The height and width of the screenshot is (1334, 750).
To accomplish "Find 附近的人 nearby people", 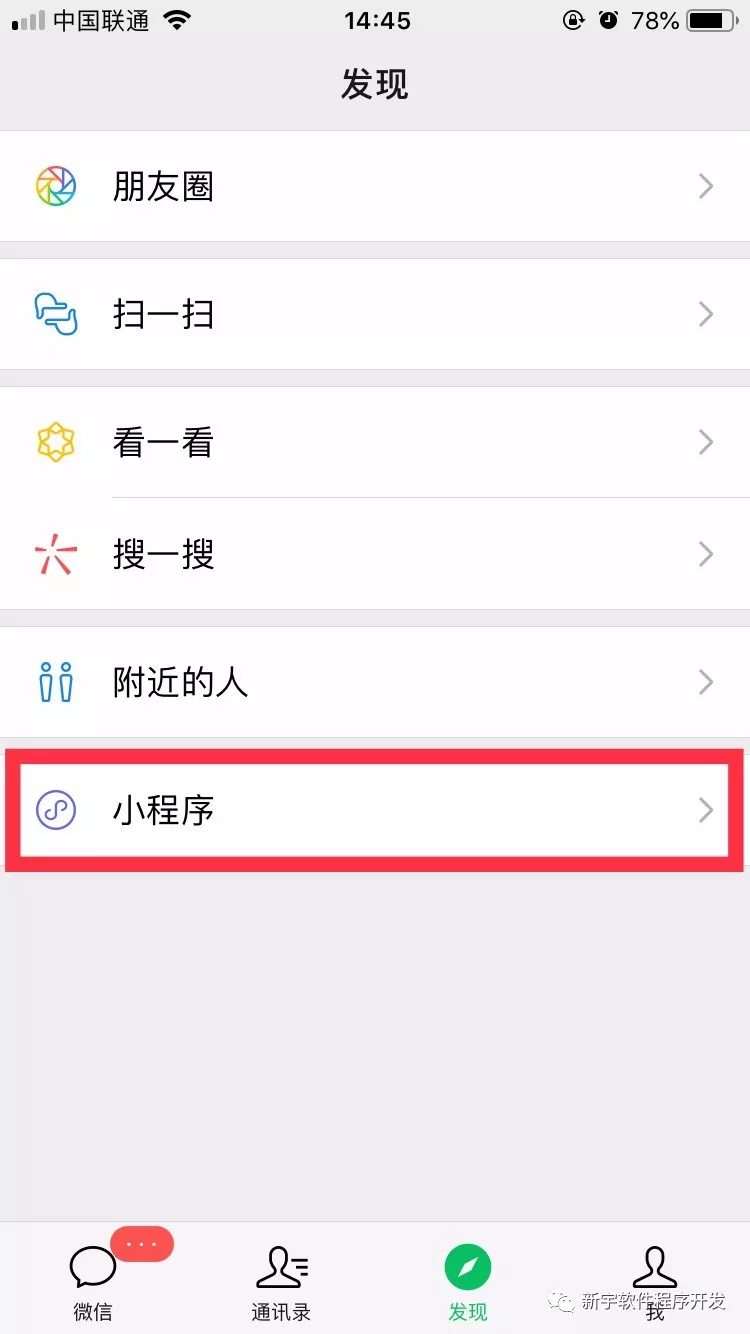I will [x=375, y=682].
